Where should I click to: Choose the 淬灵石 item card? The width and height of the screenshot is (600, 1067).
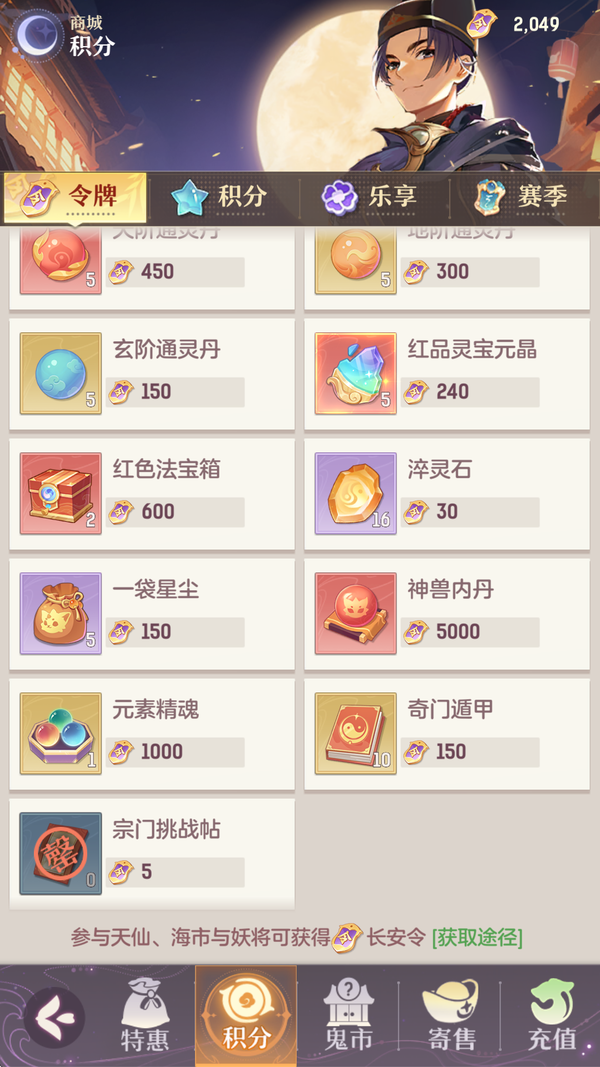click(x=447, y=494)
